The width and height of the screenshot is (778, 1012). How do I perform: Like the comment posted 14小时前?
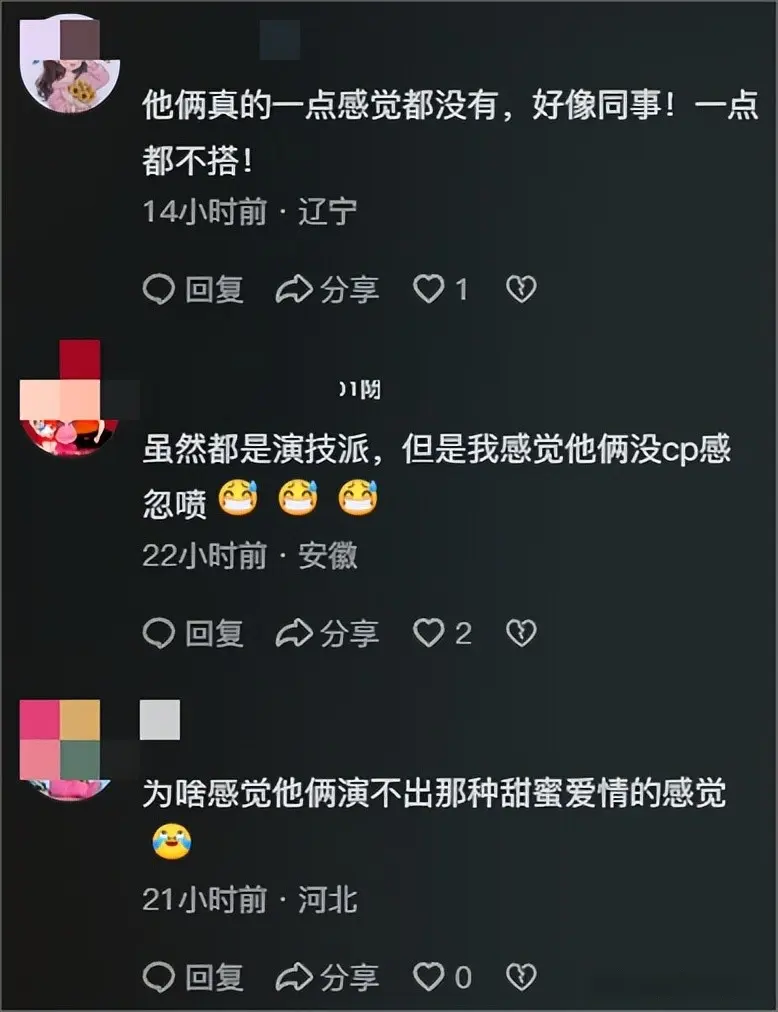430,290
